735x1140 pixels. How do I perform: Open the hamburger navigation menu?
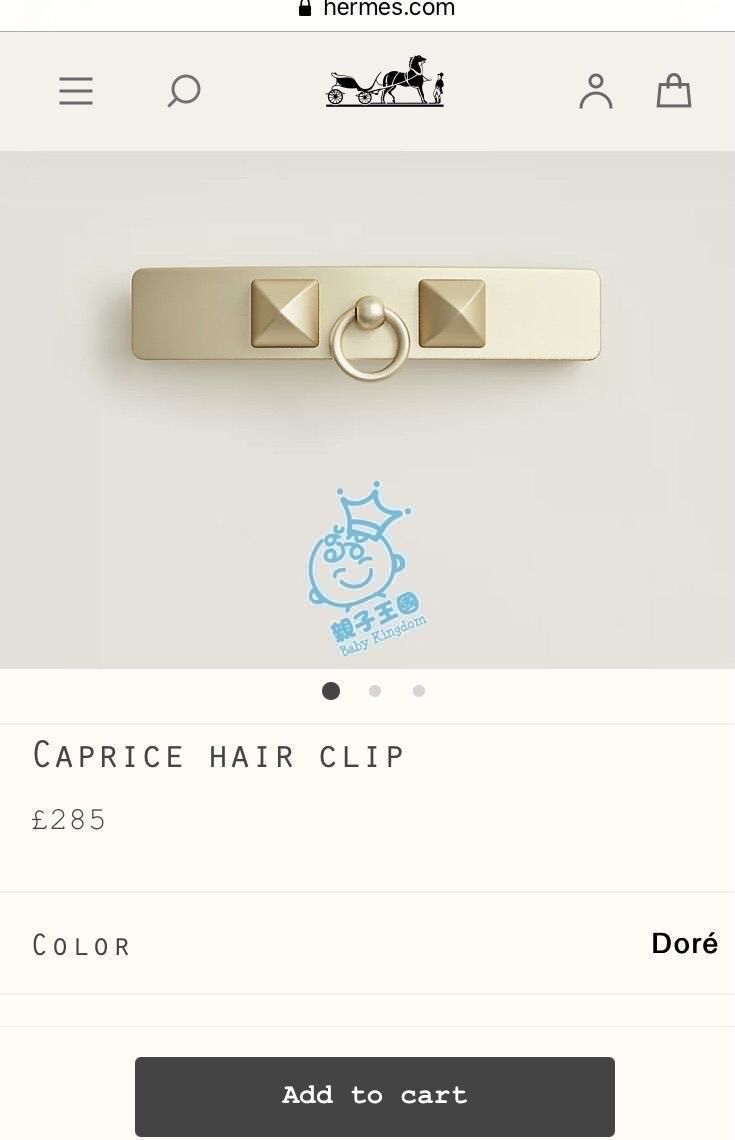pos(76,91)
